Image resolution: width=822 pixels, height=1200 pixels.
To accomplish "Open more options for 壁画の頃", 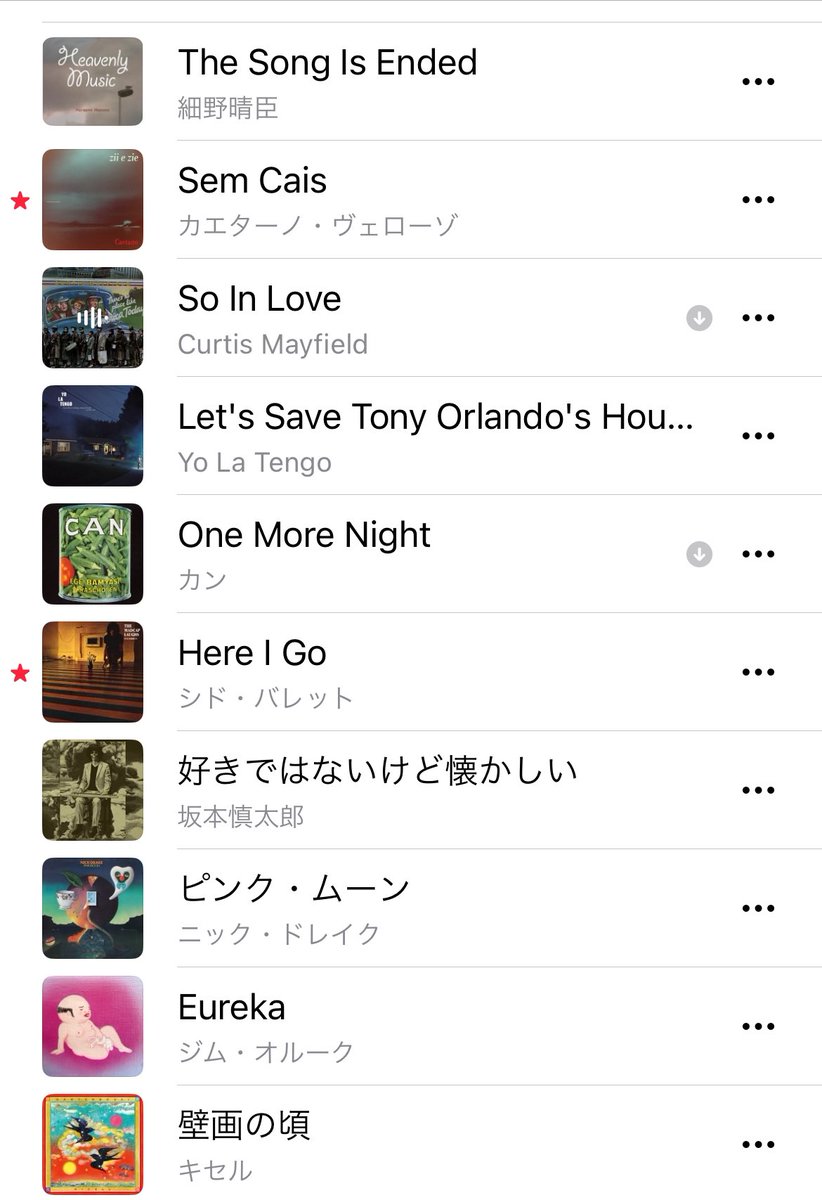I will point(758,1144).
